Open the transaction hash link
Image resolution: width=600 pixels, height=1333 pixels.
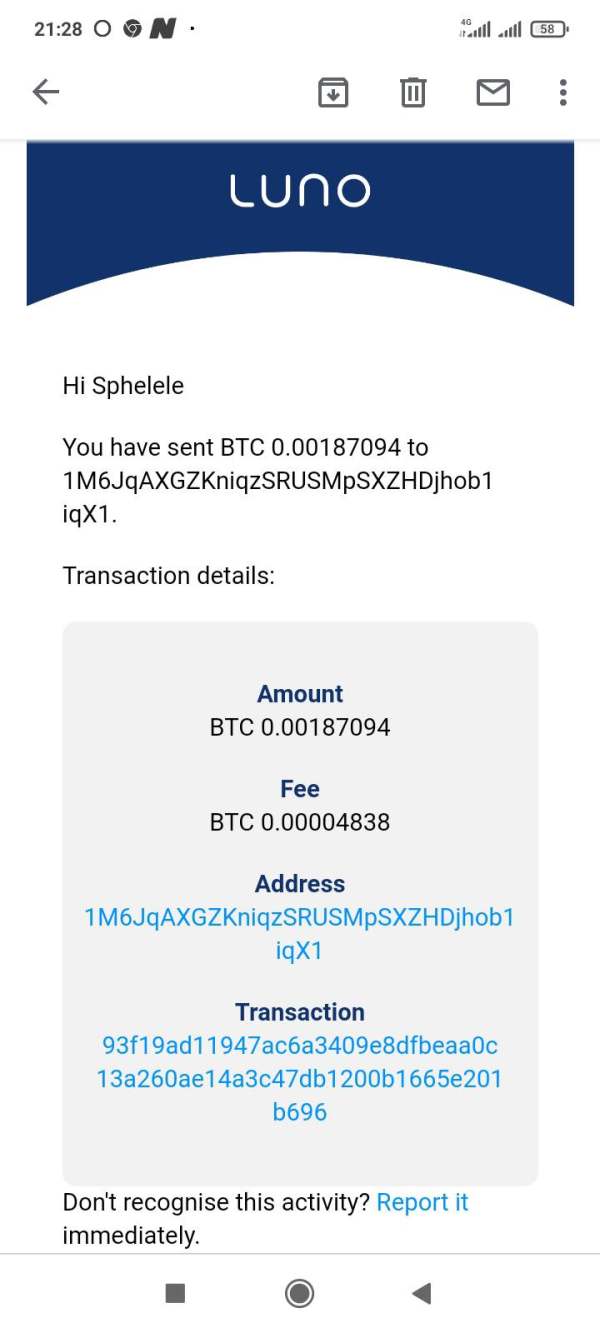click(299, 1079)
